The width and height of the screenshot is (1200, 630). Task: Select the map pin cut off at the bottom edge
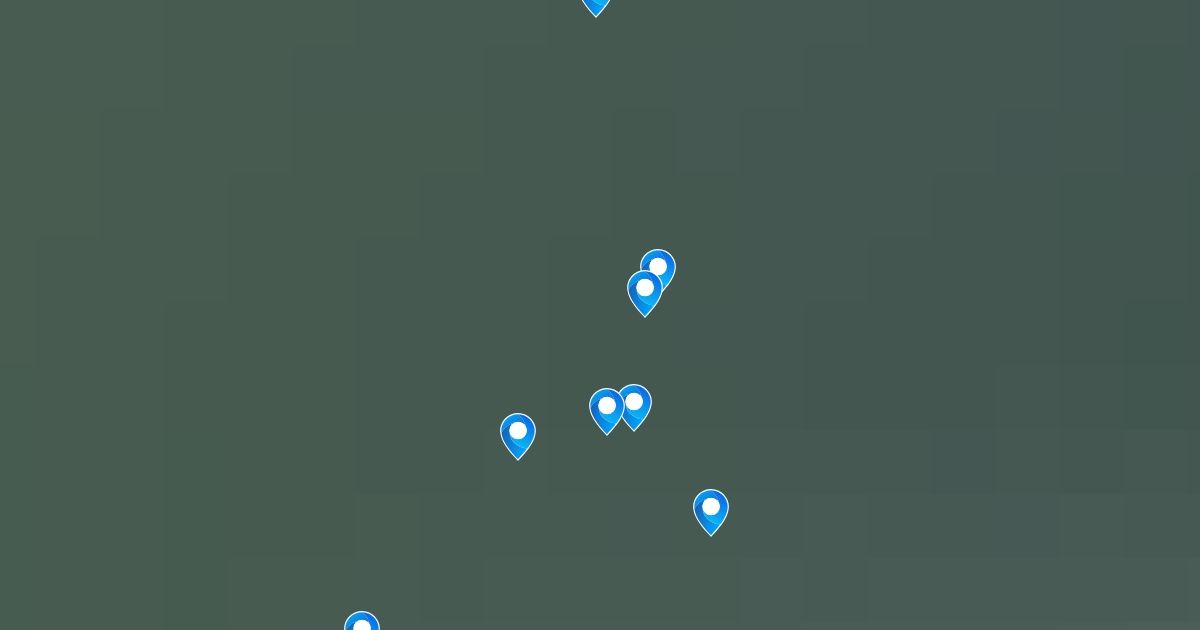pos(362,623)
